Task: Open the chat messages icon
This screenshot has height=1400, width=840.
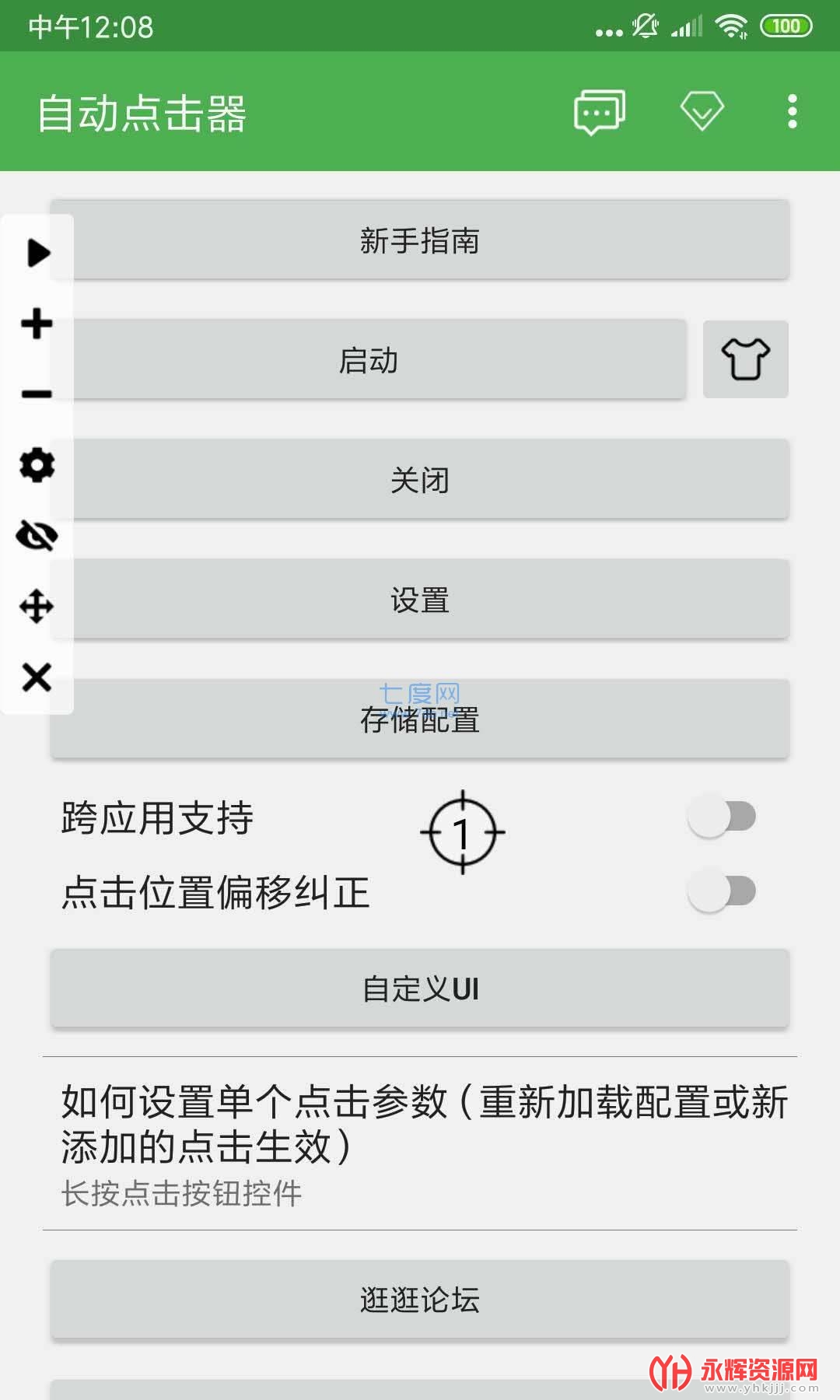Action: (599, 113)
